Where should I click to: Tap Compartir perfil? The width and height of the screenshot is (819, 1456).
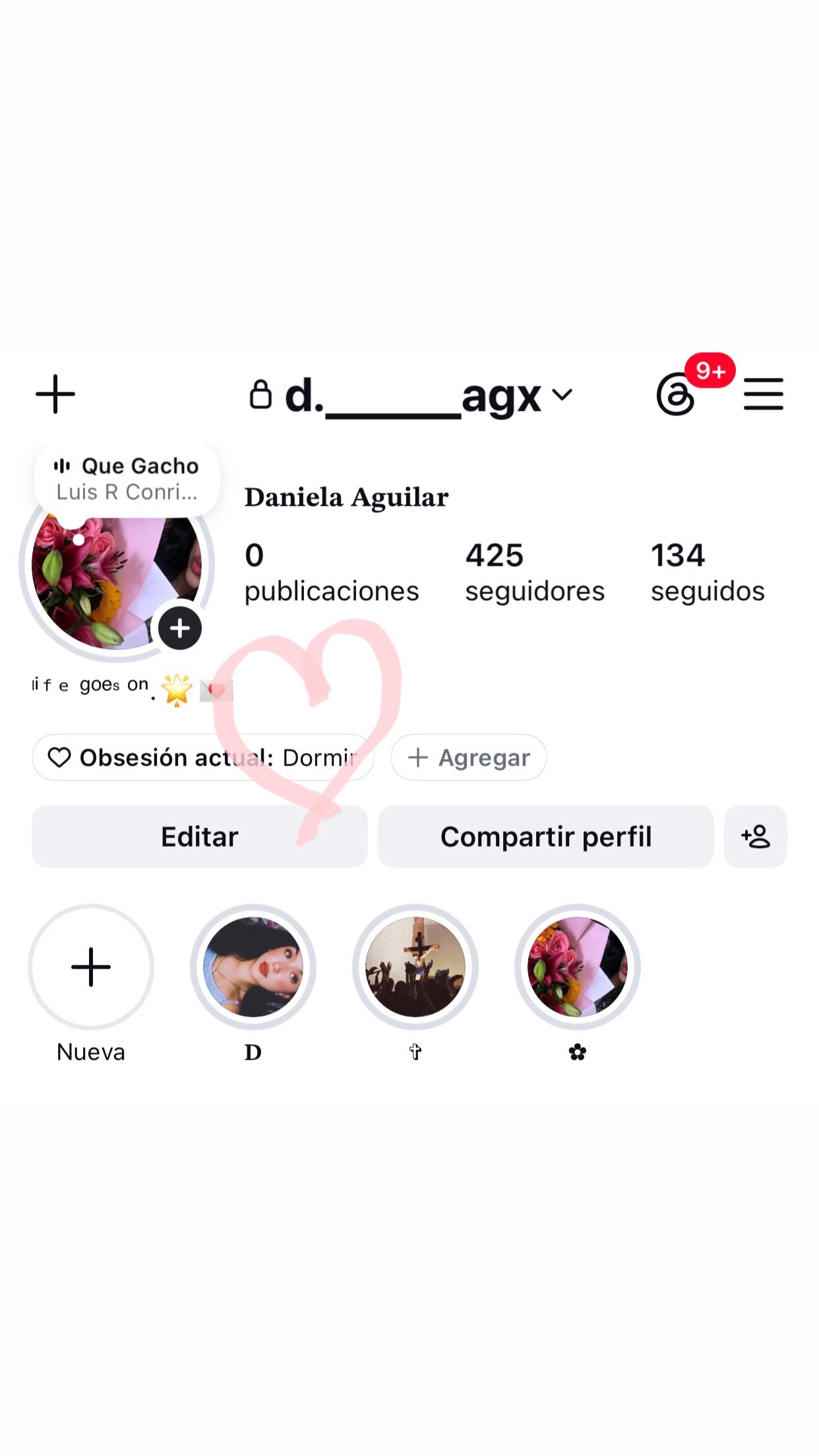pyautogui.click(x=546, y=837)
